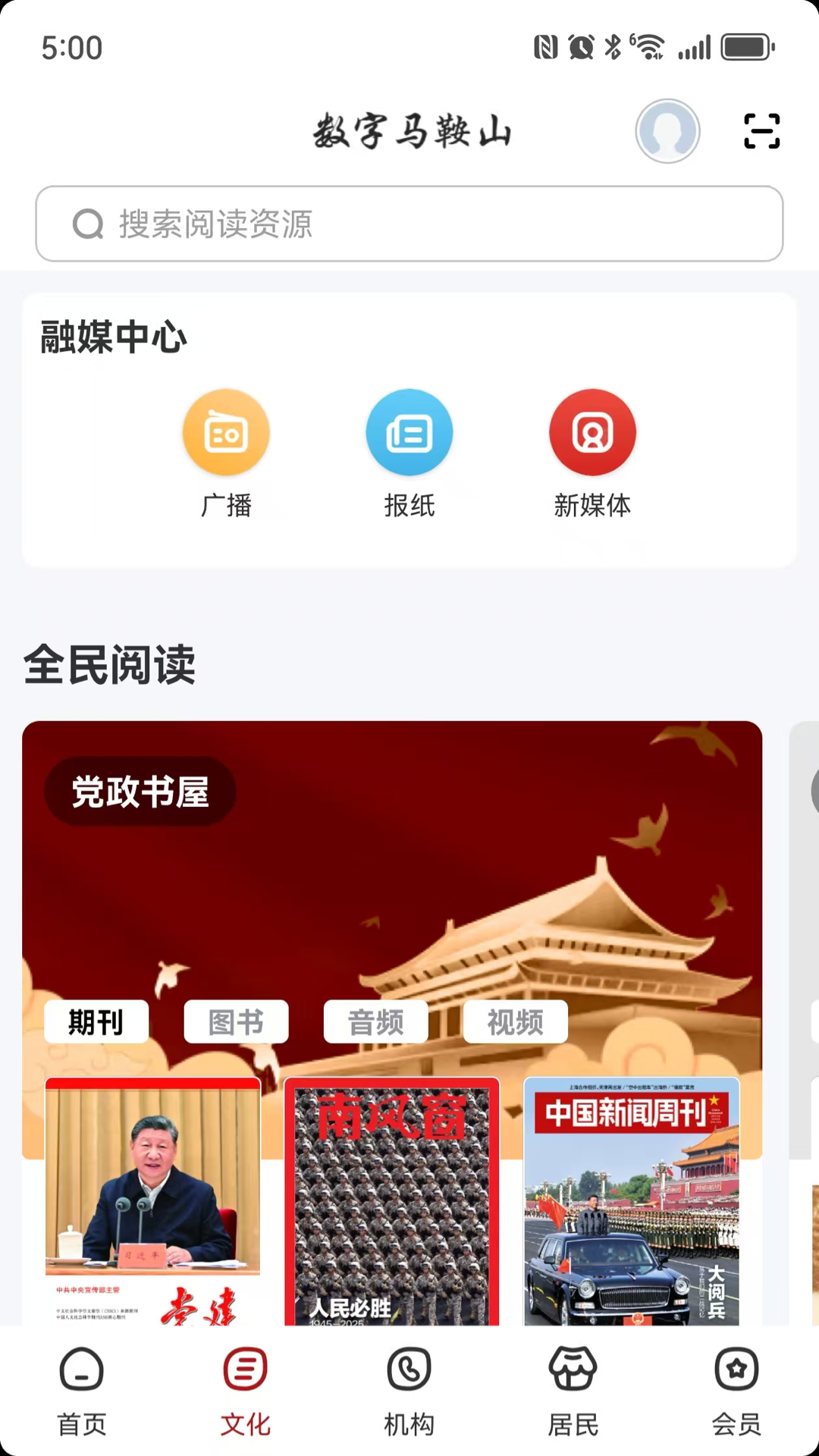Screen dimensions: 819x1456
Task: Tap the 搜索阅读资源 search input field
Action: (x=409, y=224)
